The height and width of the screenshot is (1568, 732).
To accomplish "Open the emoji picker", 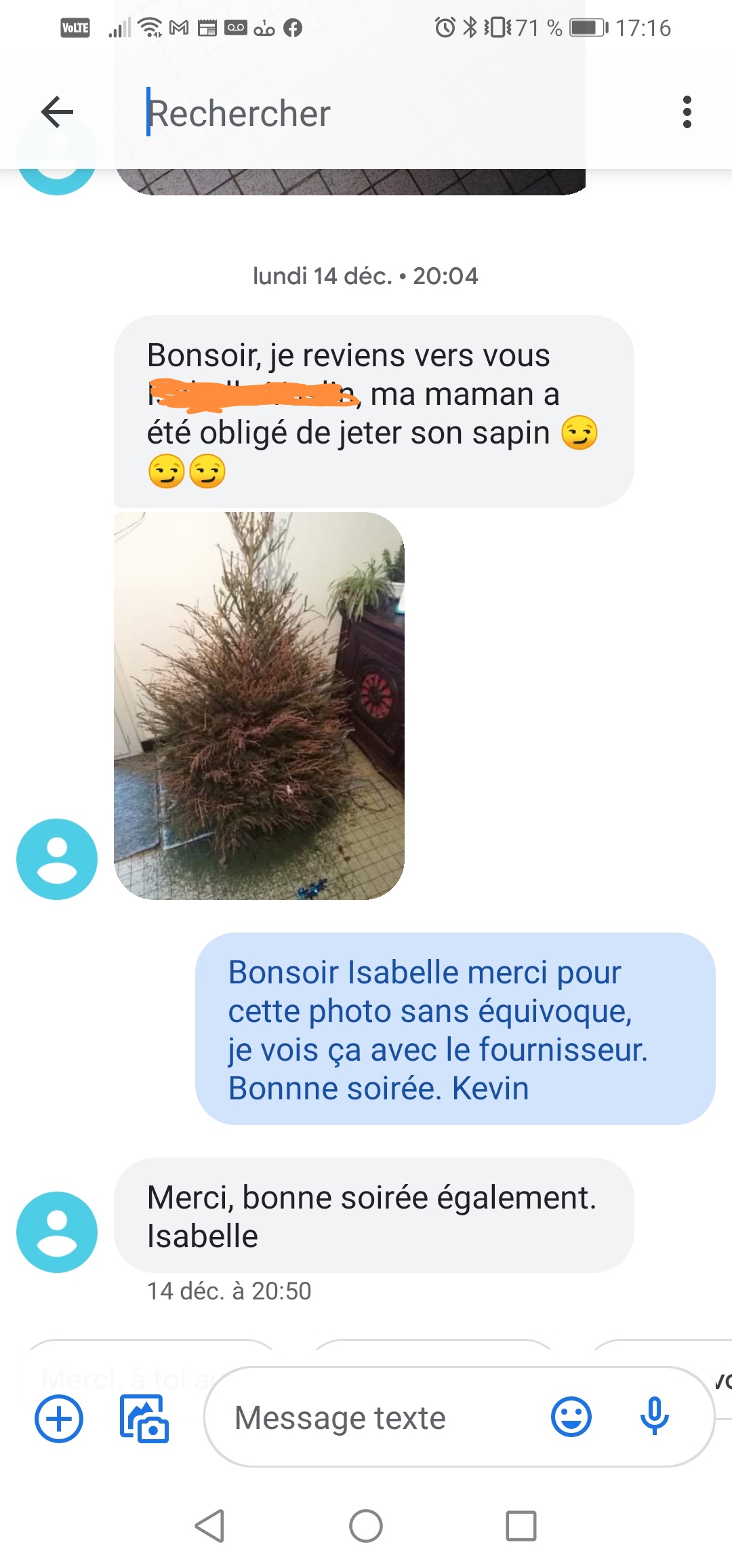I will [x=571, y=1417].
